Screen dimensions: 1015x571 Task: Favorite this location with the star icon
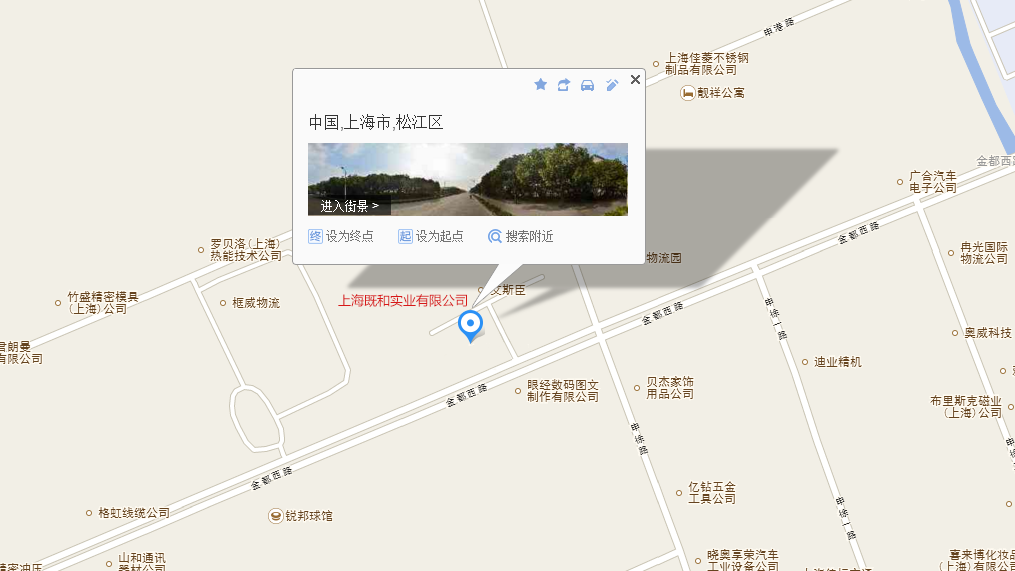tap(540, 85)
